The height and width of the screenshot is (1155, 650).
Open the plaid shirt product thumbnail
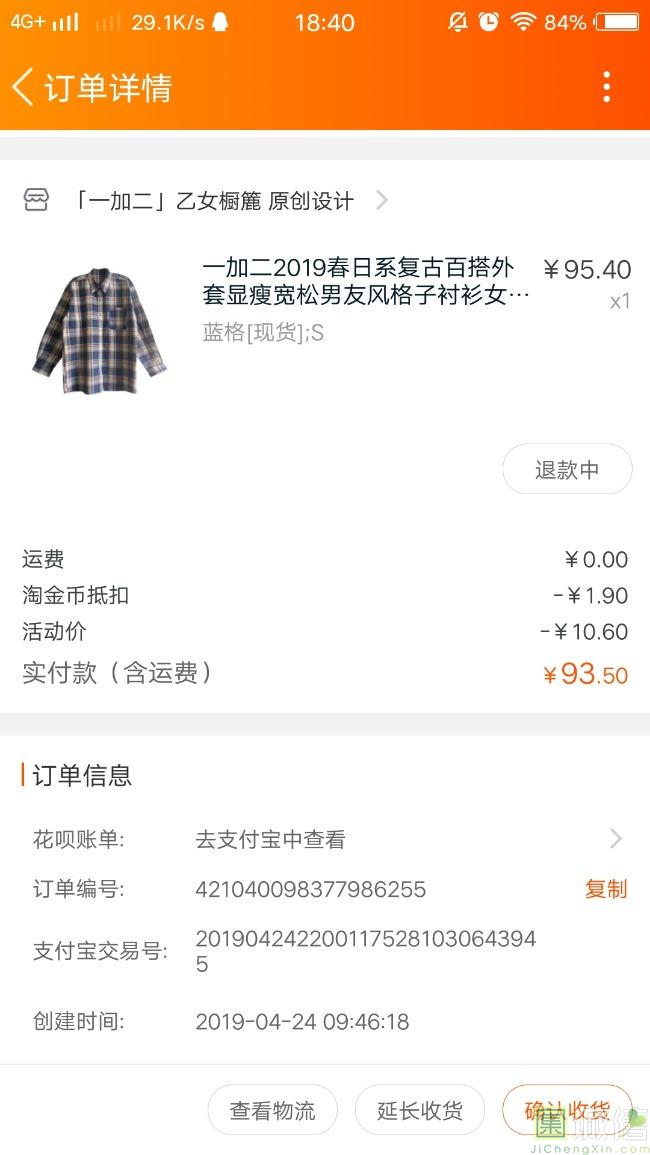[x=99, y=330]
